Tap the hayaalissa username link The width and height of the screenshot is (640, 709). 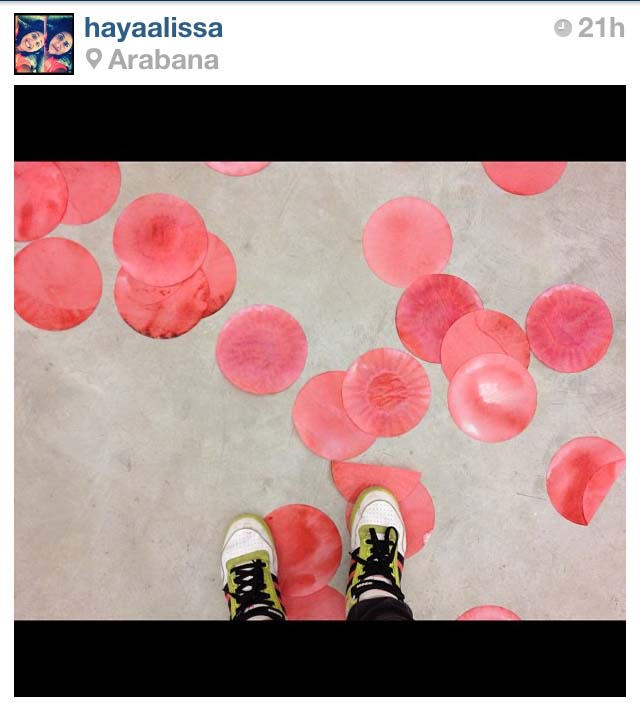point(153,28)
